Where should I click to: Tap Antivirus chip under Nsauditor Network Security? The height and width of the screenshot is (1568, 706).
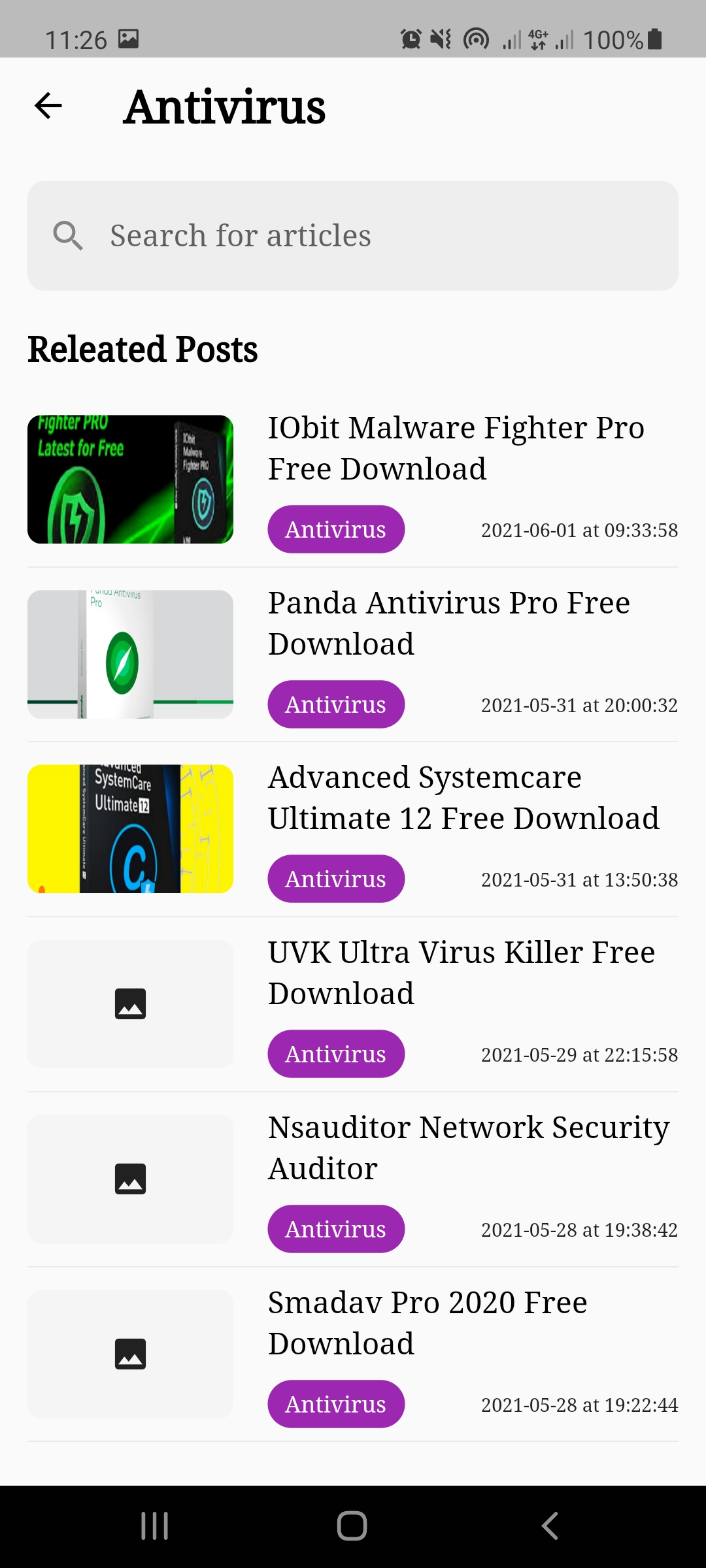click(336, 1229)
